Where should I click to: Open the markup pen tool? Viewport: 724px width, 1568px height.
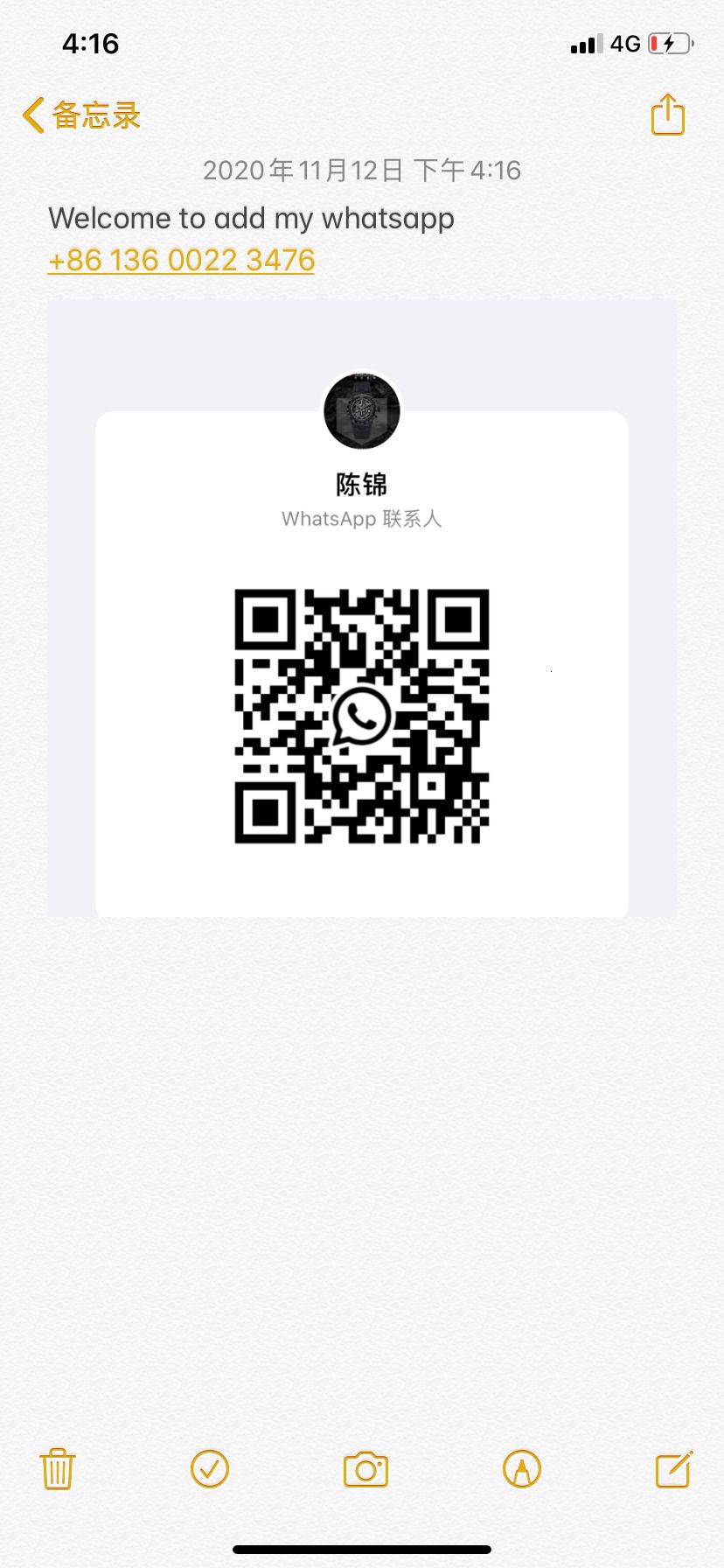(x=522, y=1469)
